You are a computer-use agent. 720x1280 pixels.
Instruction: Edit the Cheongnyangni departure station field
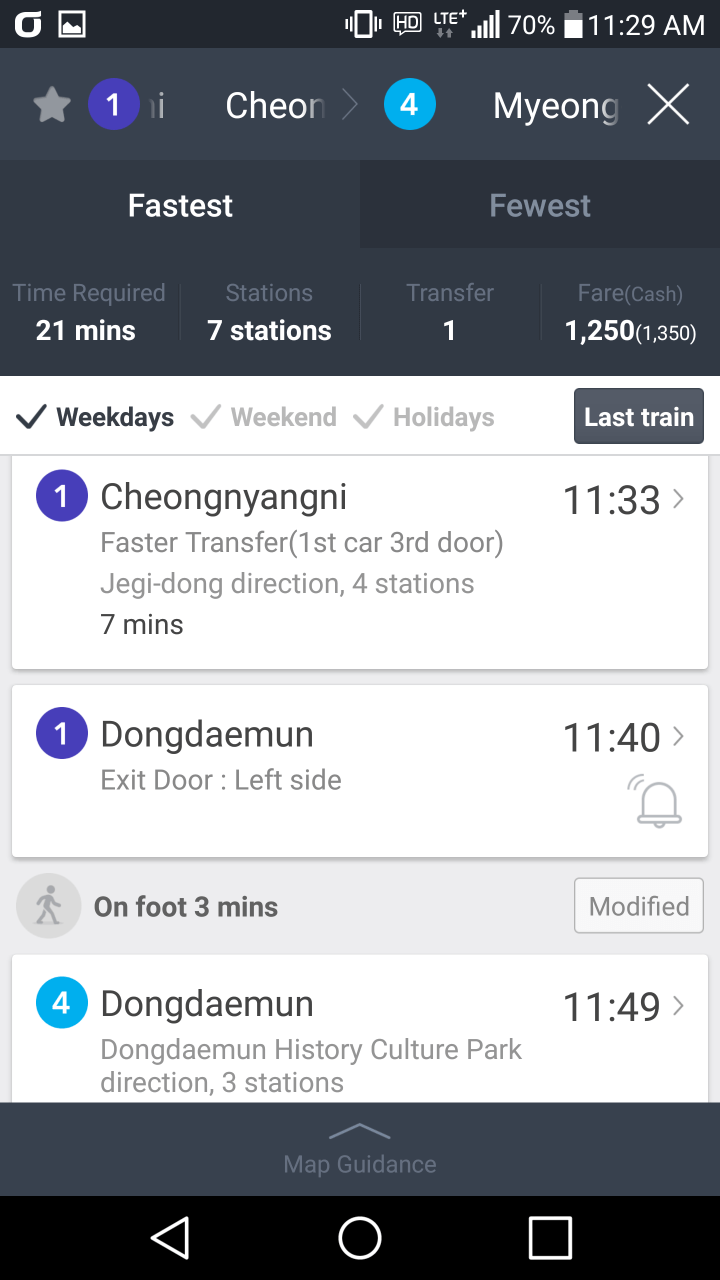point(274,105)
